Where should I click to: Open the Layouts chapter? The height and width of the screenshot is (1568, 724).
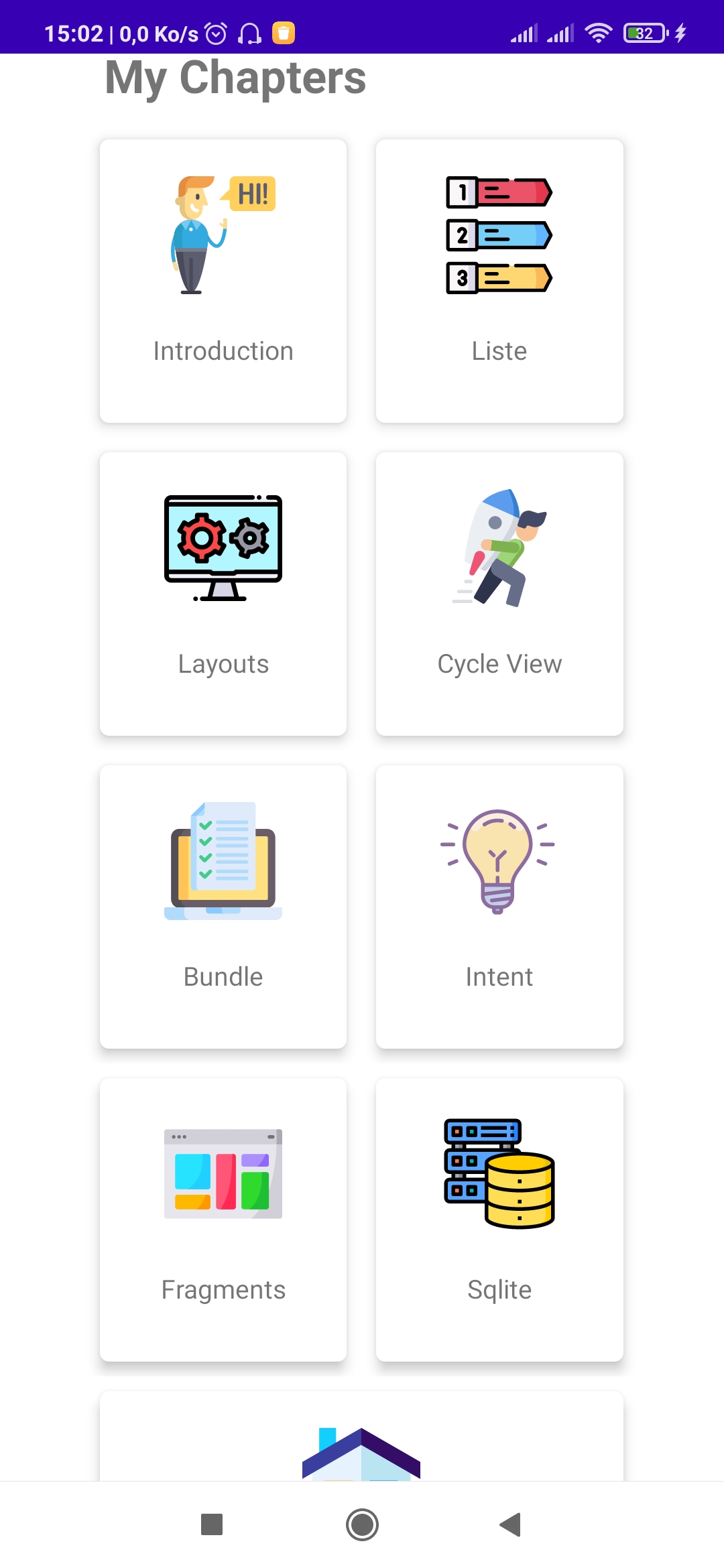click(x=223, y=594)
